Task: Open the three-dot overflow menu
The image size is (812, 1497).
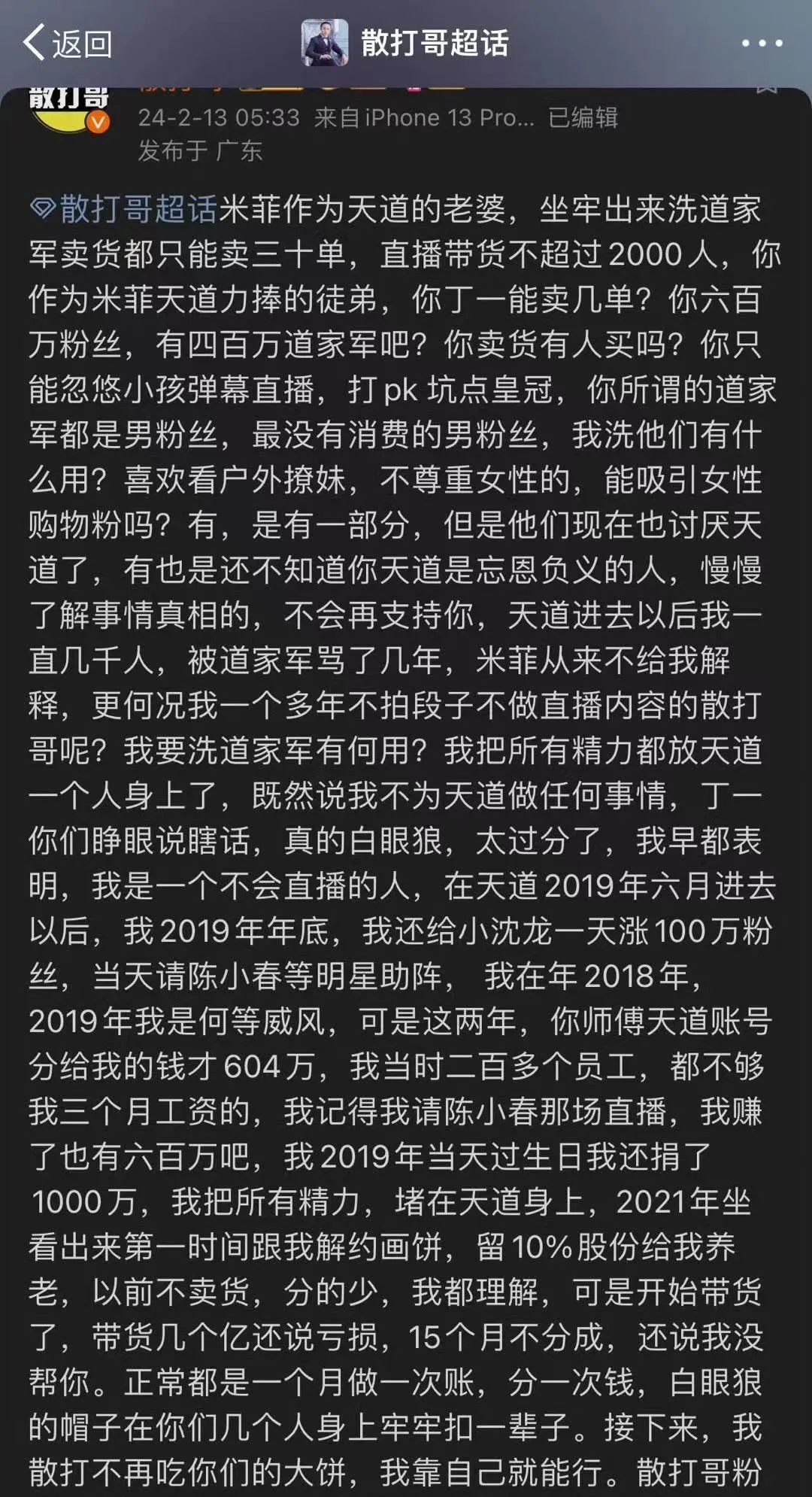Action: (762, 43)
